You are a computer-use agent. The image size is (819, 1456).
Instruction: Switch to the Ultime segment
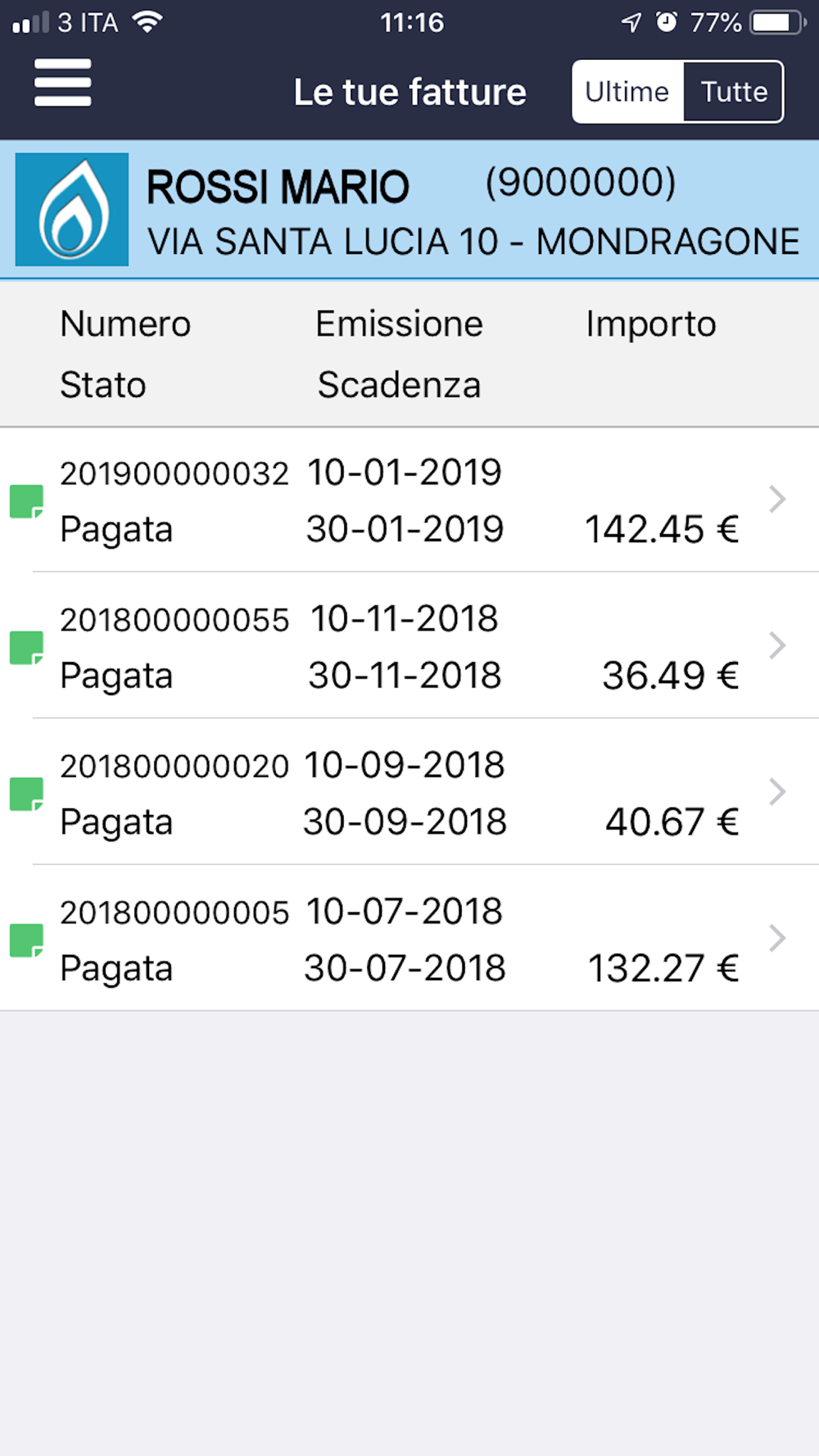[627, 92]
